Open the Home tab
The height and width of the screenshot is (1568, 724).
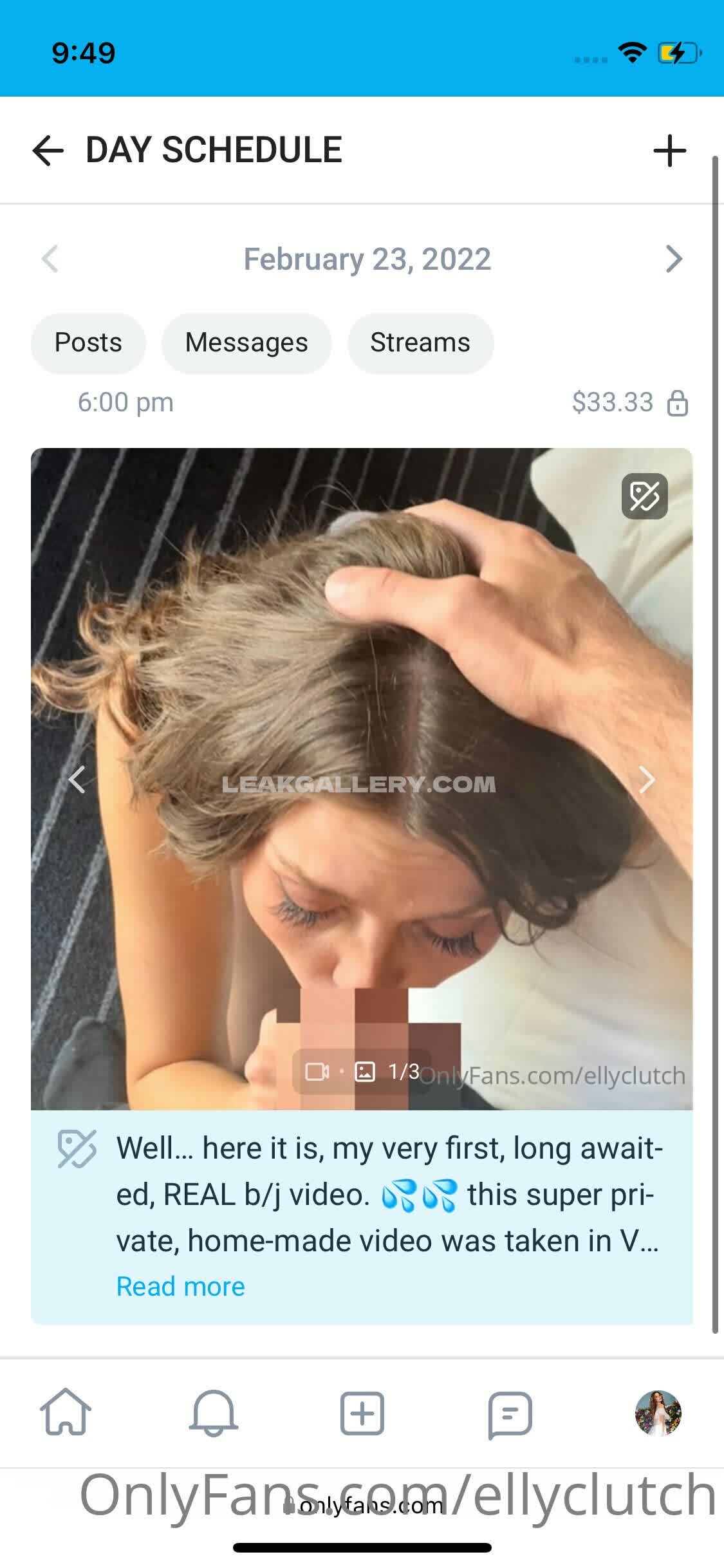point(66,1412)
